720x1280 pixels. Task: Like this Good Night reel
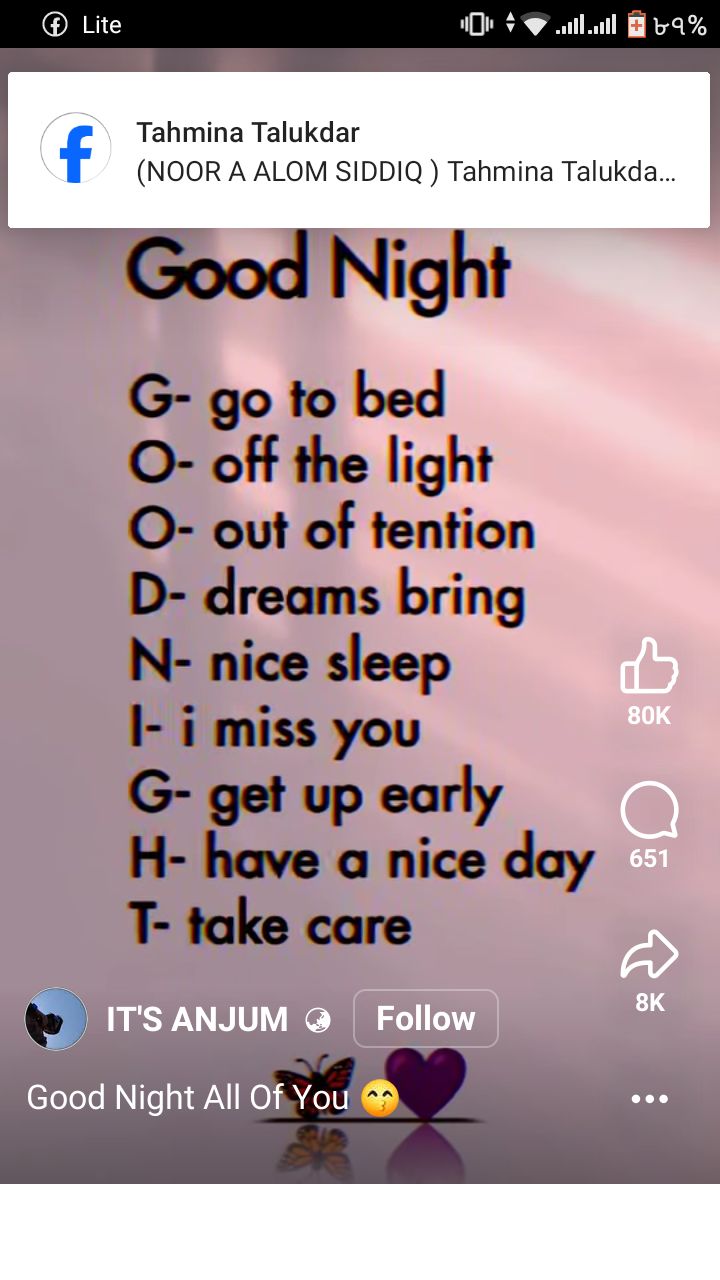[649, 666]
